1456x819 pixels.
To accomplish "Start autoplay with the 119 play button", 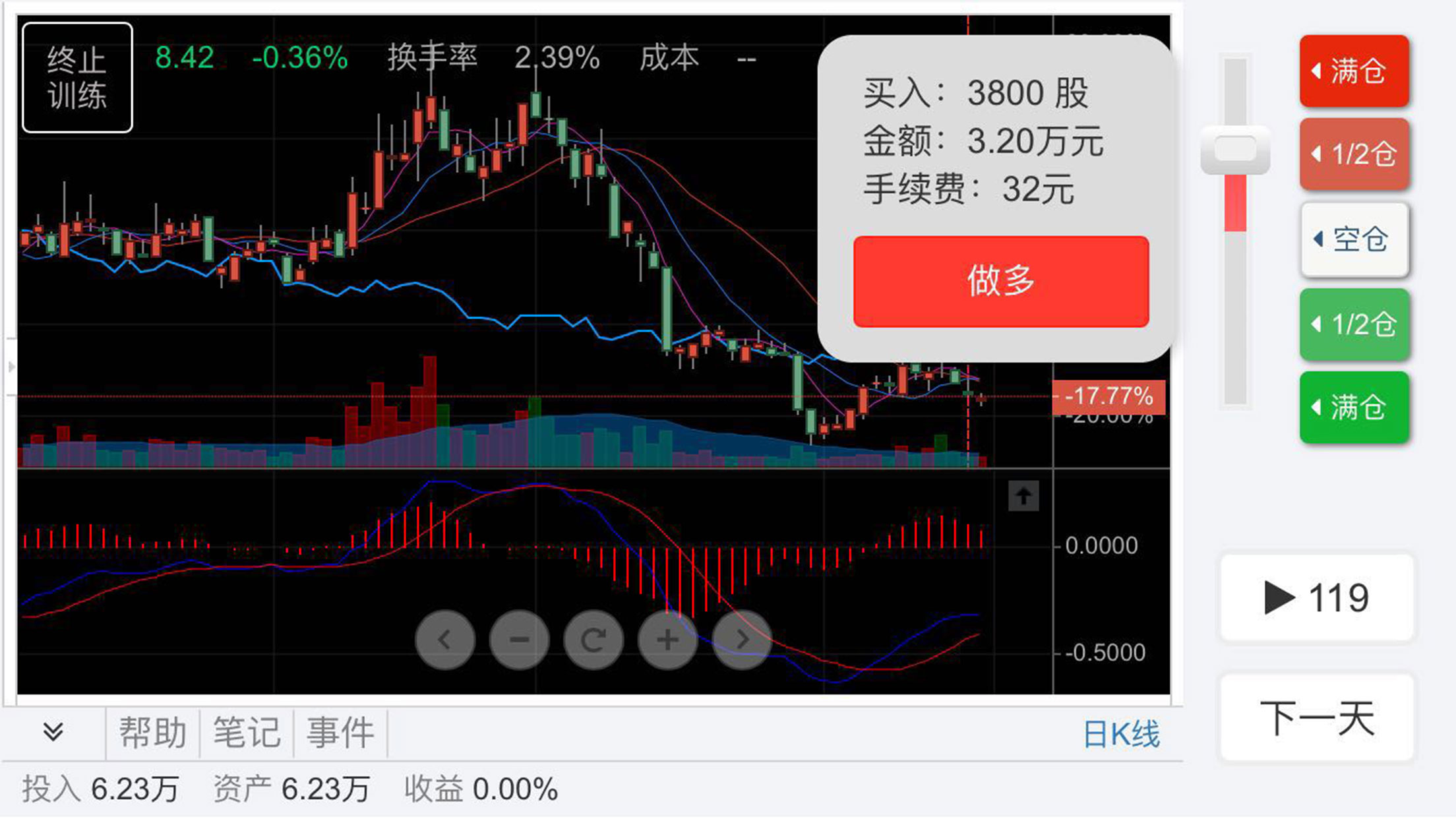I will tap(1317, 598).
